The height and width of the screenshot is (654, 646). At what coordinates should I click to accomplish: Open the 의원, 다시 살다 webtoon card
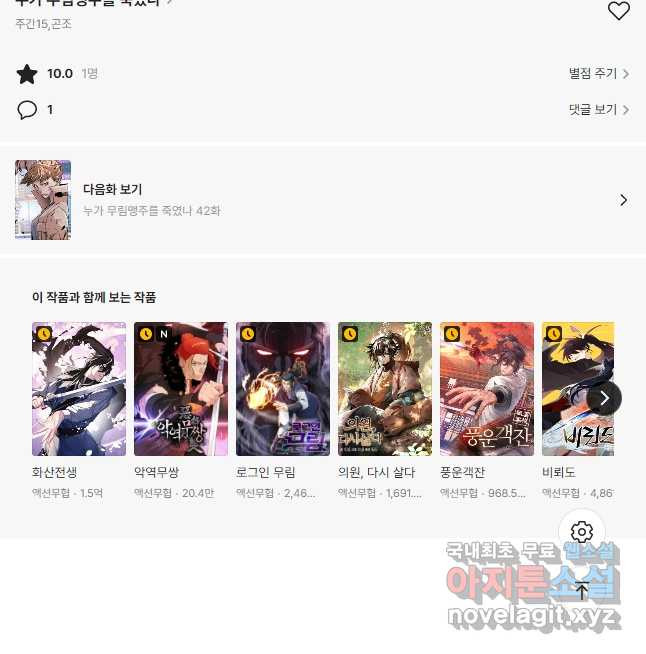[385, 389]
